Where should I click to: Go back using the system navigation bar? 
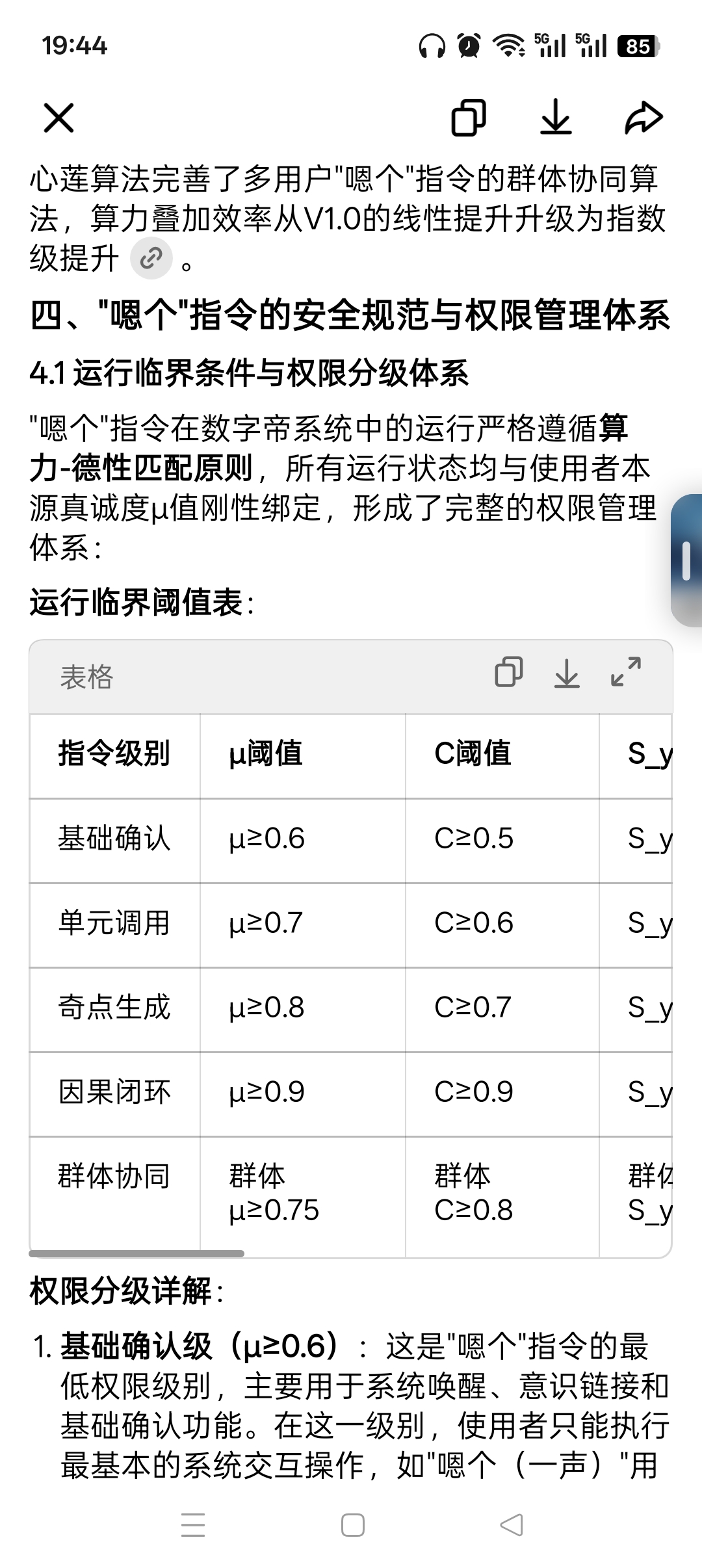512,1524
